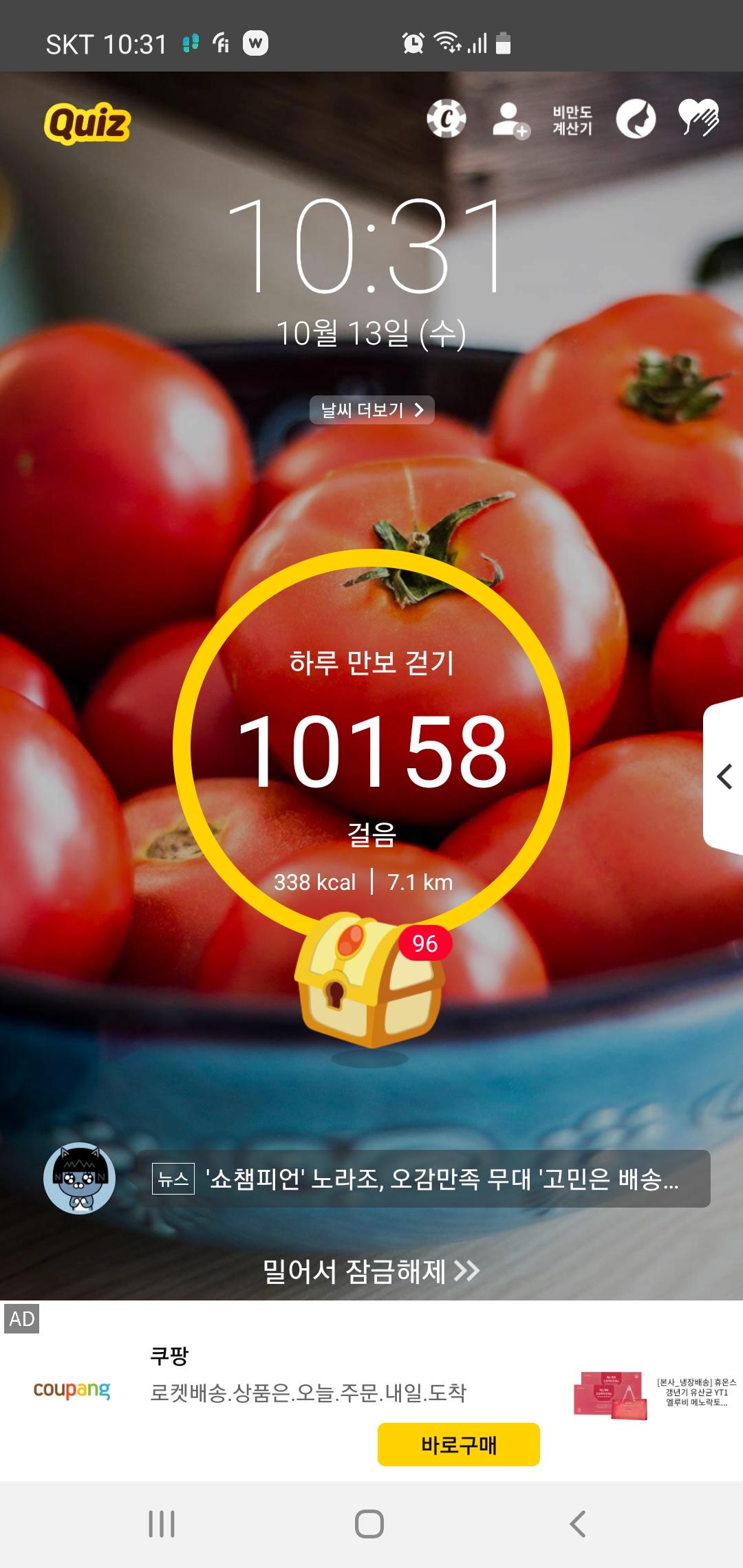Open the heart hands icon
Image resolution: width=743 pixels, height=1568 pixels.
pos(698,118)
